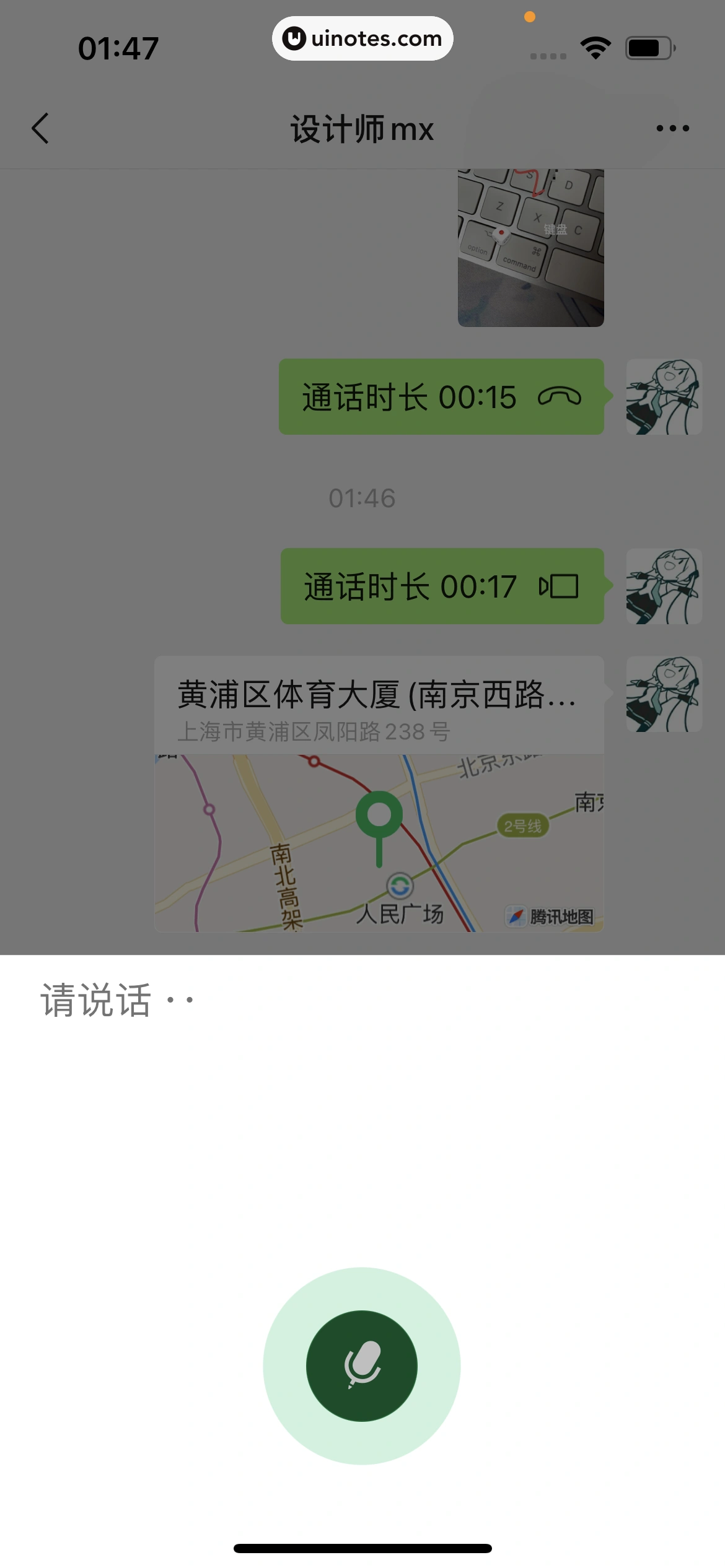725x1568 pixels.
Task: Tap the uinotes.com pill in the status bar
Action: pyautogui.click(x=362, y=38)
